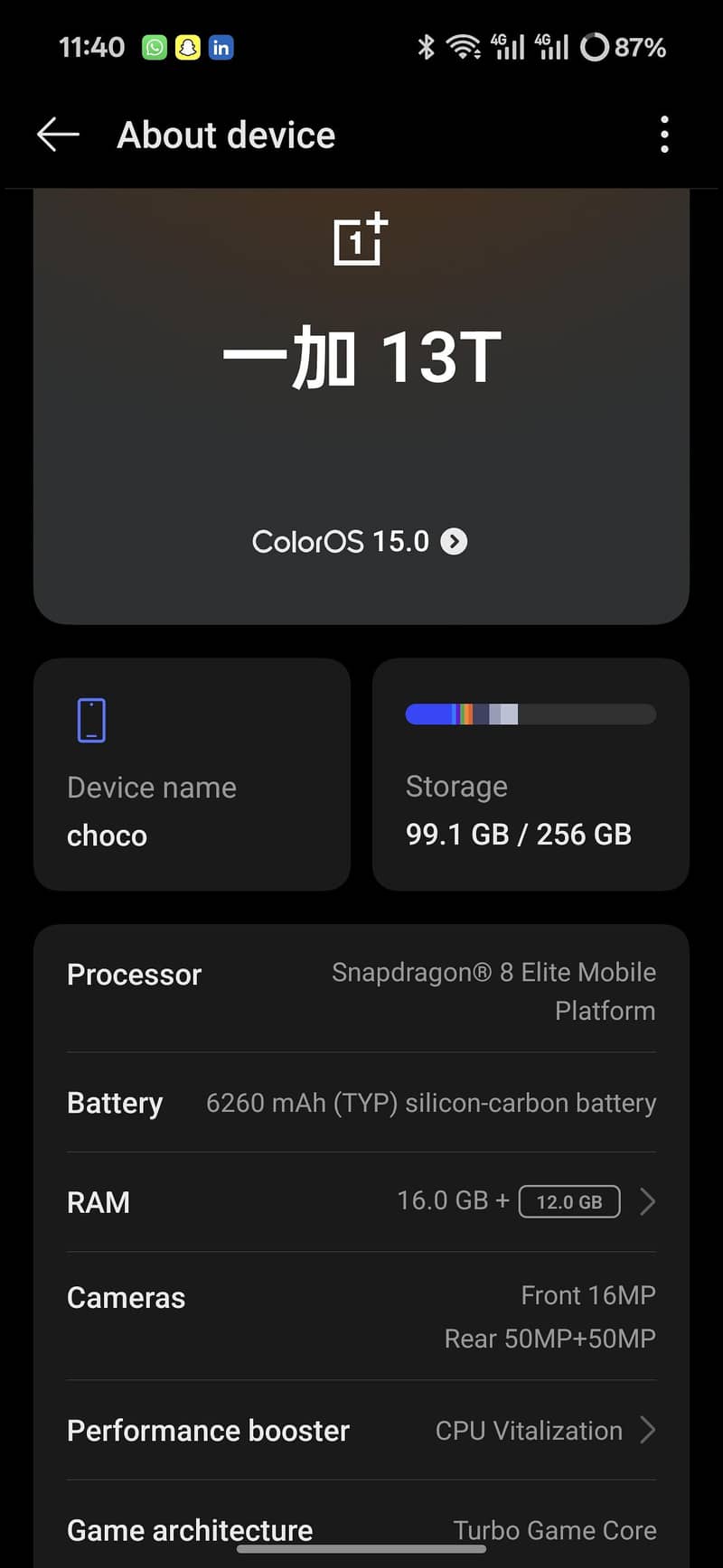
Task: Open the three-dot overflow menu
Action: (664, 134)
